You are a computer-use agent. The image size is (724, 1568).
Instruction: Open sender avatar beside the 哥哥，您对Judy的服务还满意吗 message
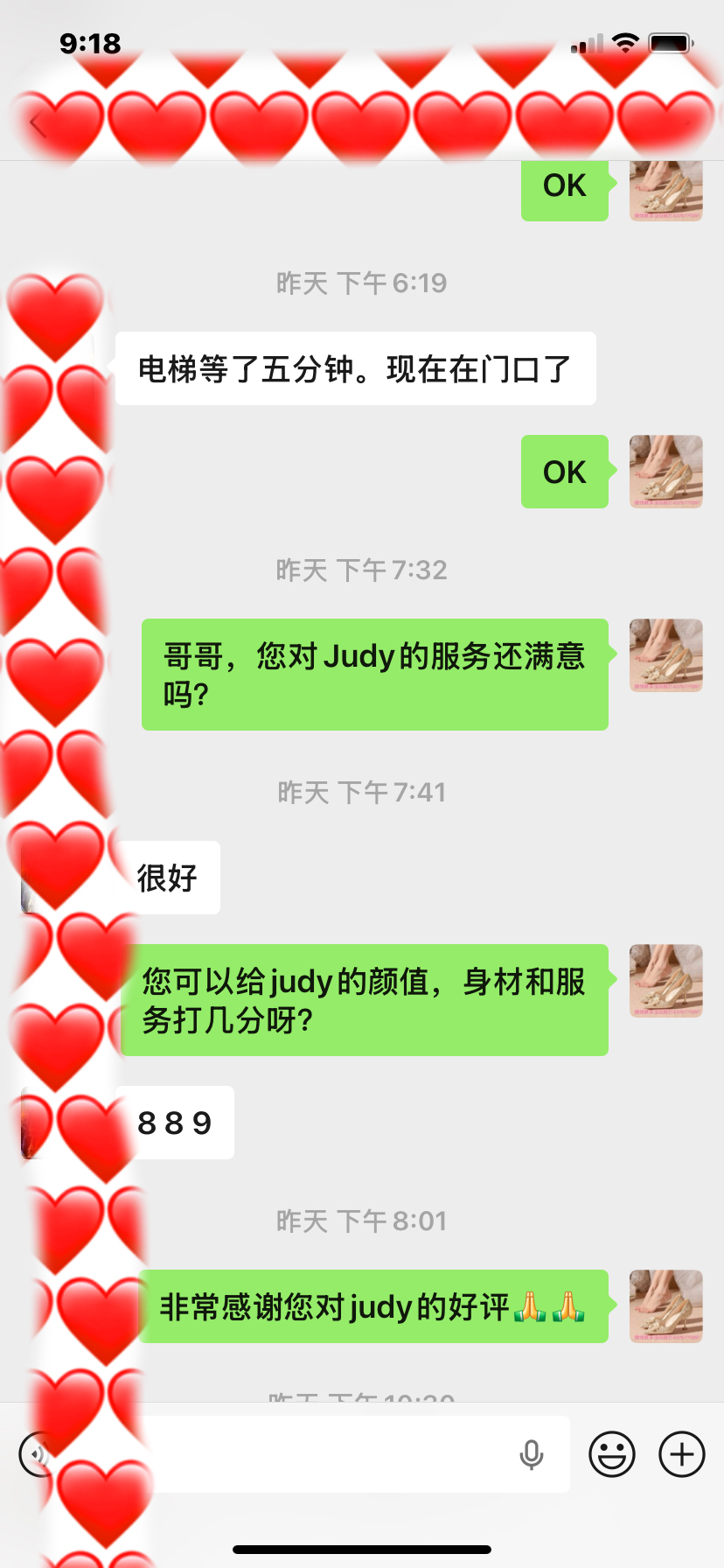coord(666,654)
